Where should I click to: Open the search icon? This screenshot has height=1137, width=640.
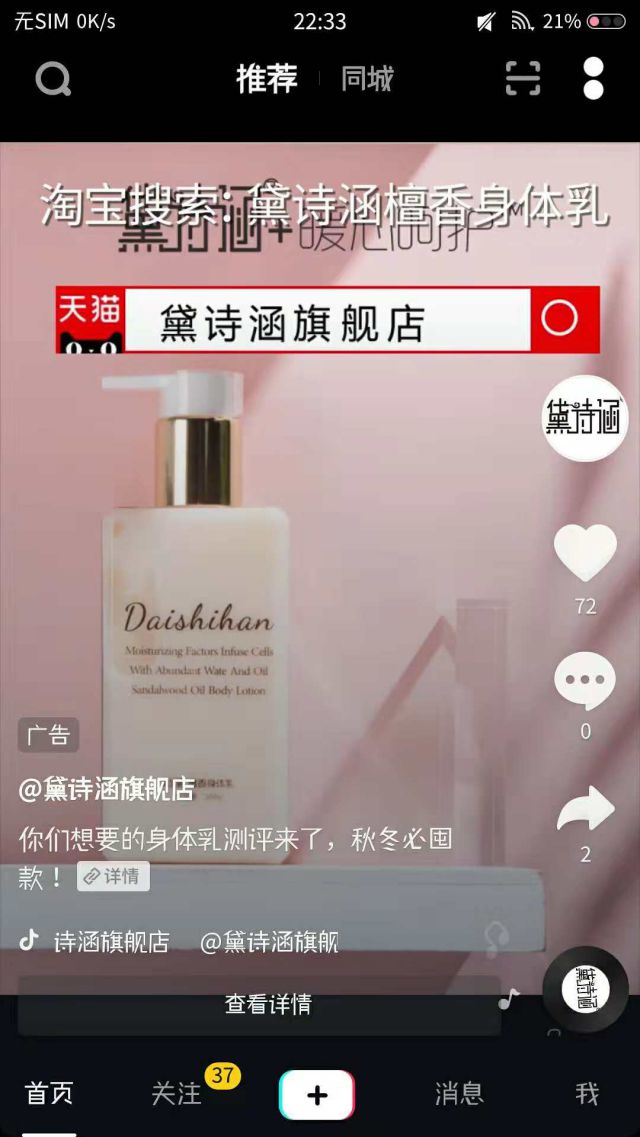pyautogui.click(x=53, y=78)
